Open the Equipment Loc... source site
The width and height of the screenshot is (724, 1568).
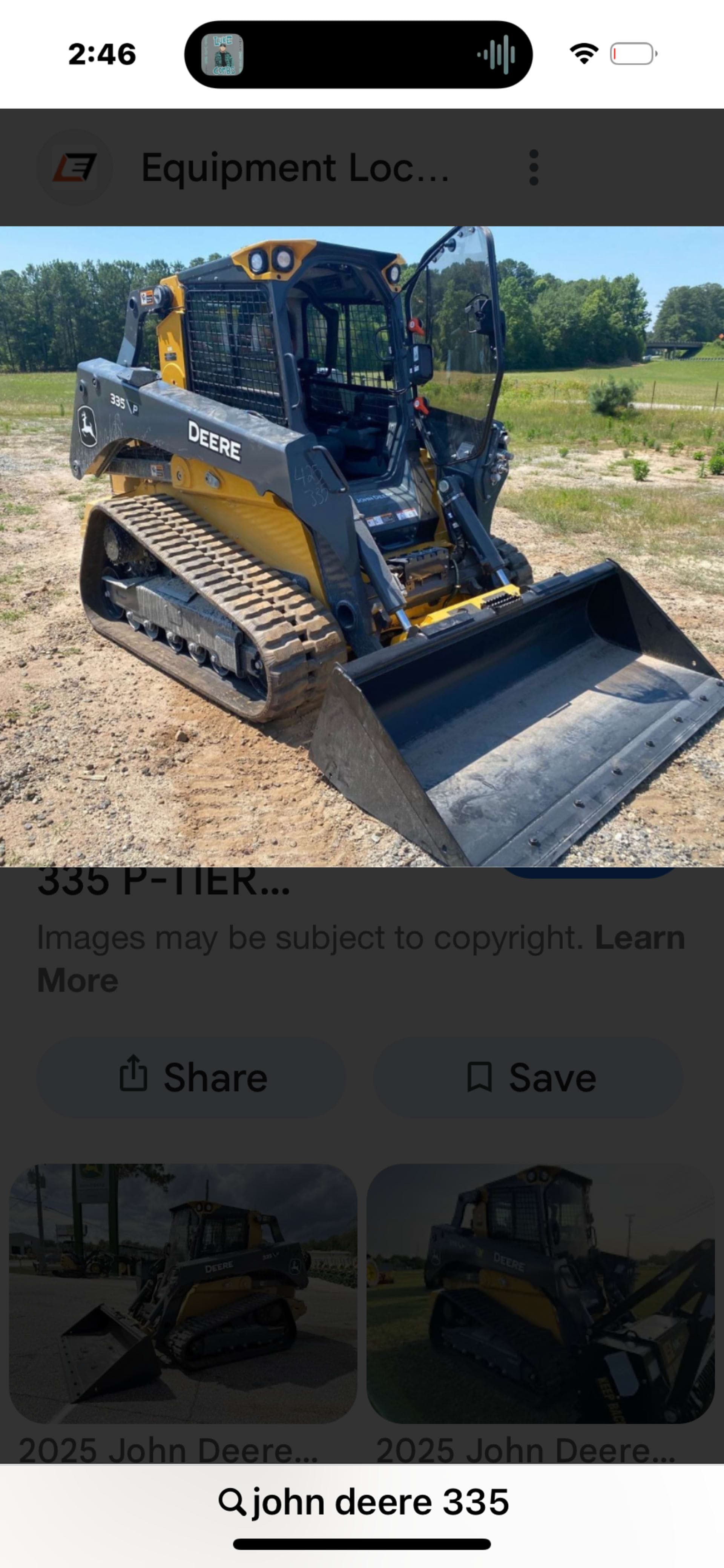pyautogui.click(x=295, y=167)
